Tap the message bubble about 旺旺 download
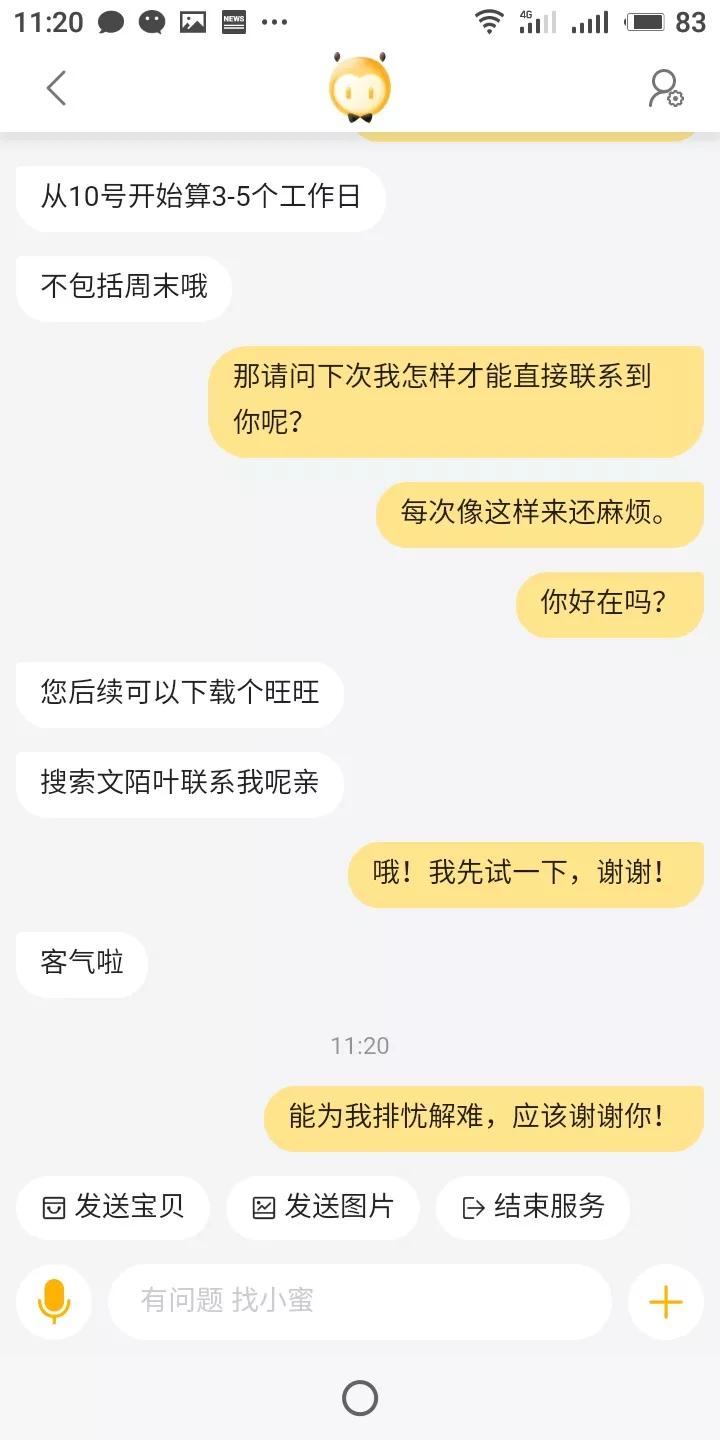Image resolution: width=720 pixels, height=1440 pixels. click(x=179, y=694)
